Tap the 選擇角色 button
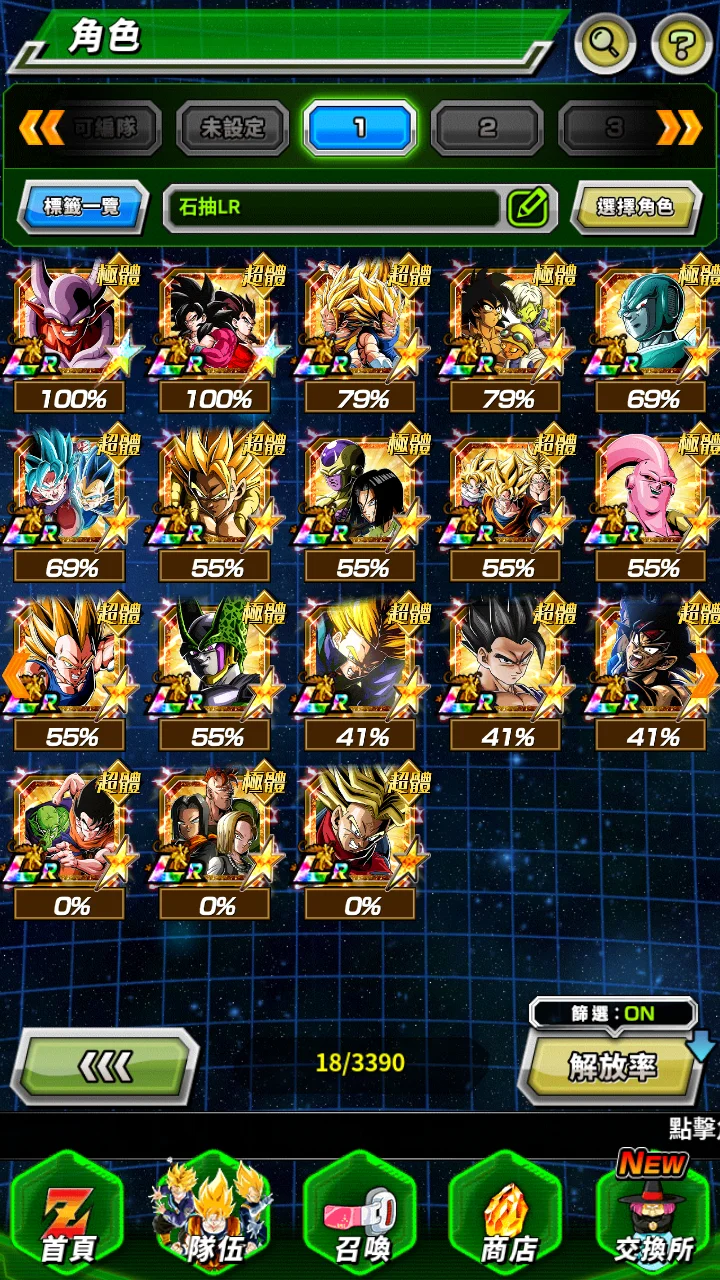 [635, 207]
